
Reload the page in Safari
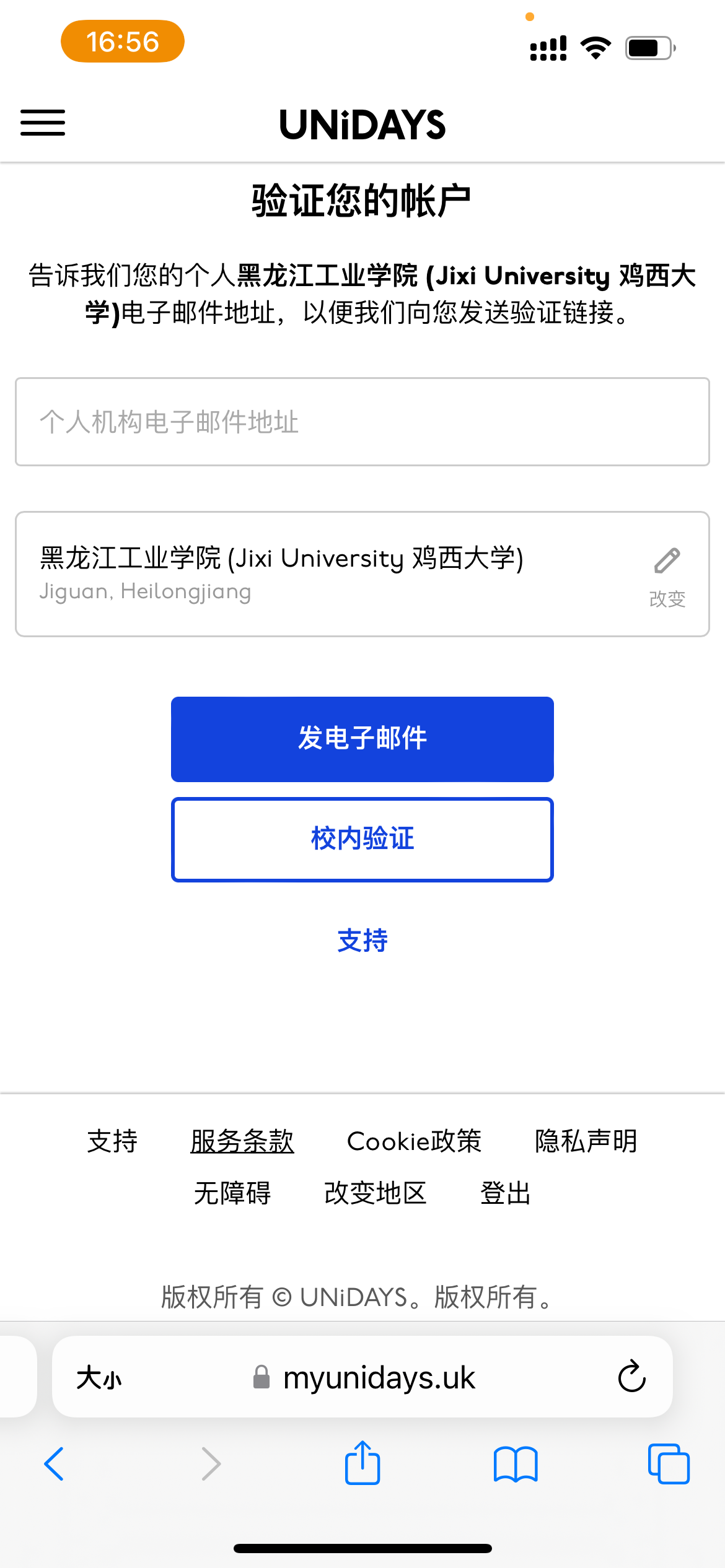(631, 1377)
